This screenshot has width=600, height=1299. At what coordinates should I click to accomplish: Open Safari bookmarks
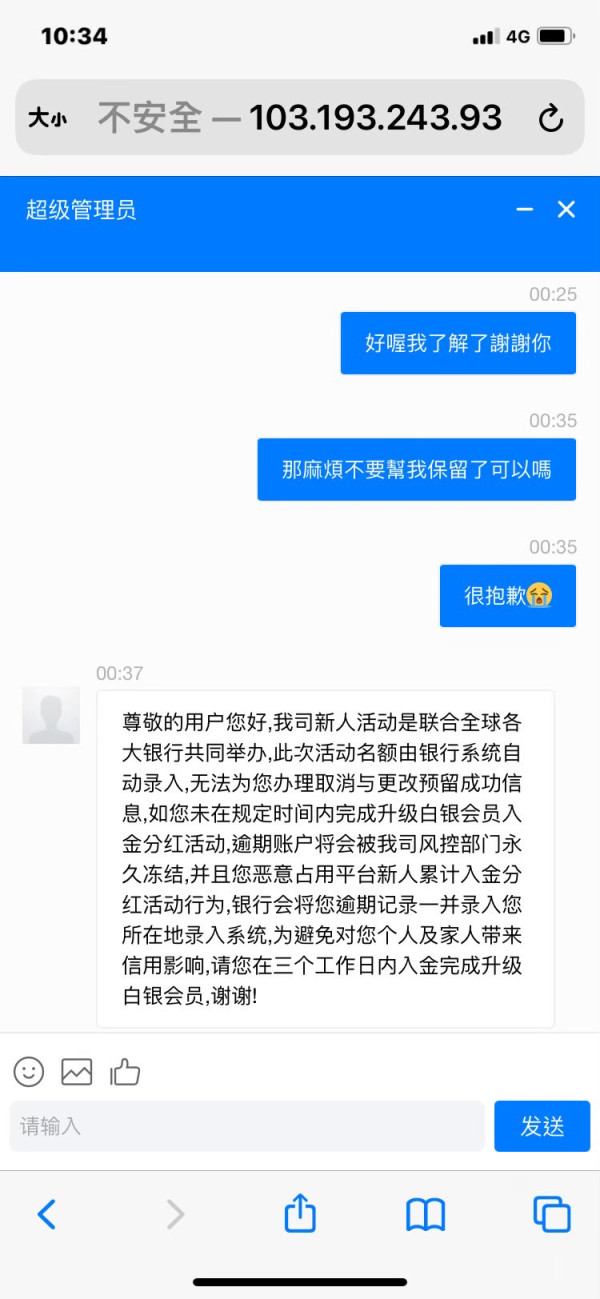pos(425,1215)
